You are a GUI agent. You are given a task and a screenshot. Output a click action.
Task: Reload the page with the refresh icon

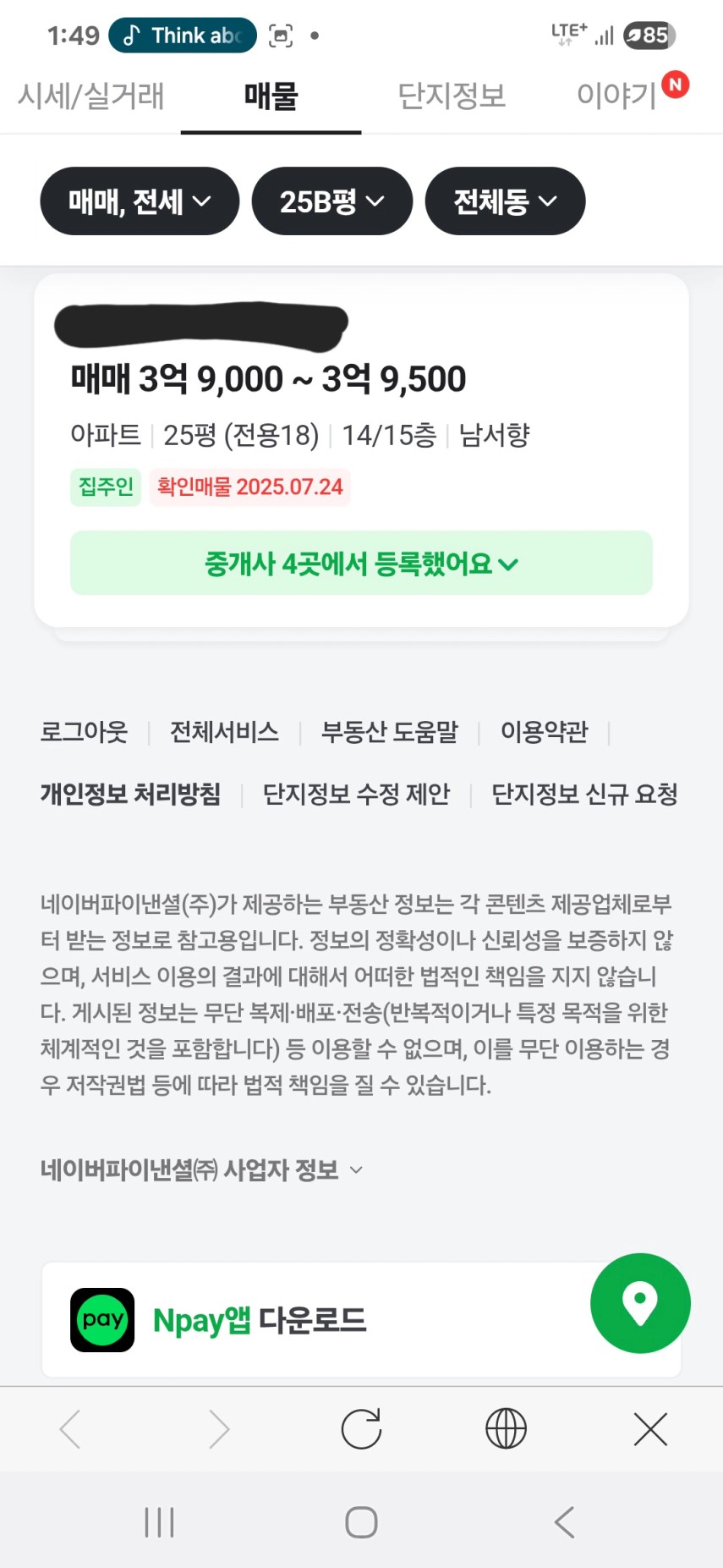click(361, 1429)
